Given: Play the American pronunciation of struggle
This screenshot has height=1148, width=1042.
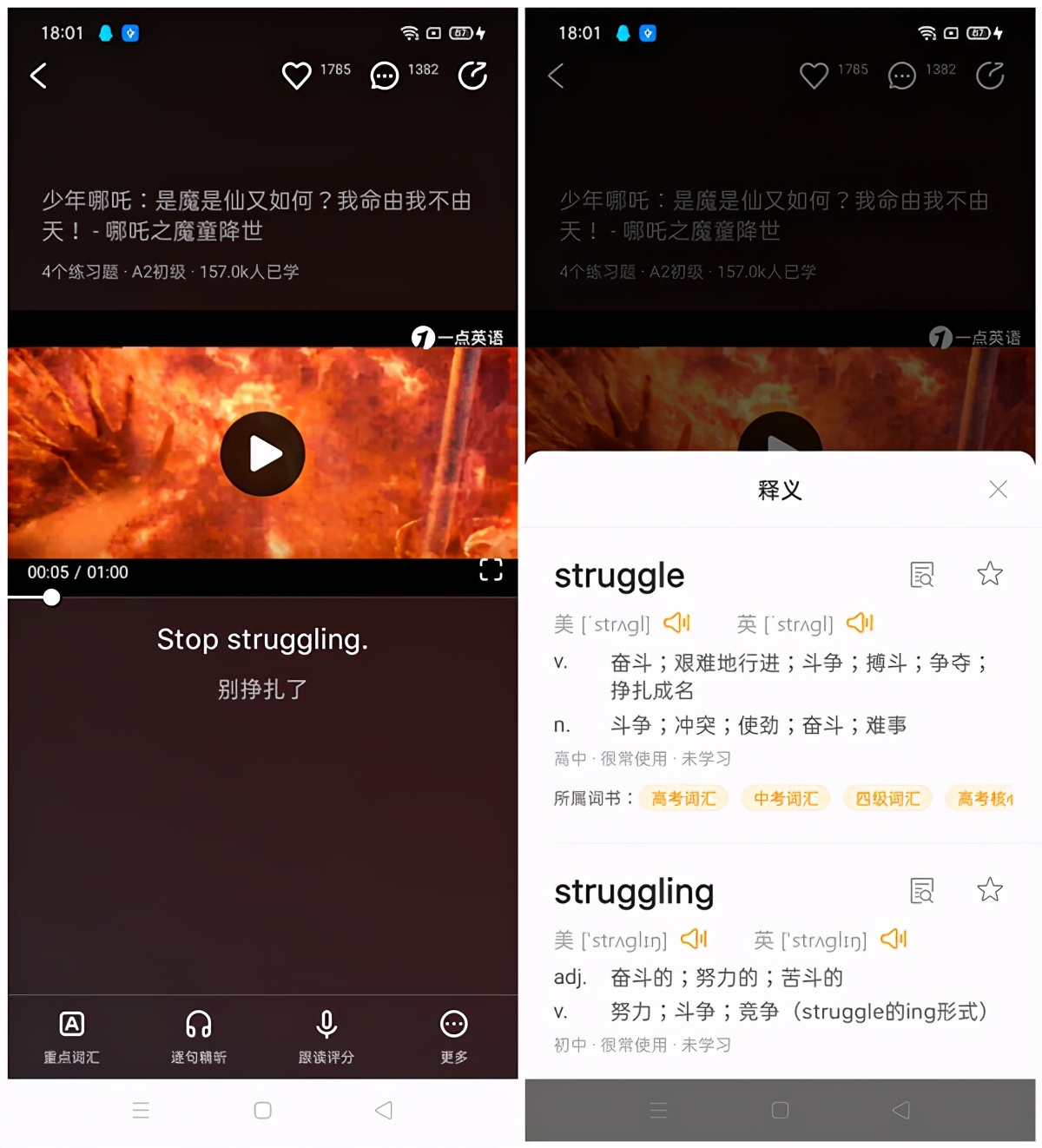Looking at the screenshot, I should [677, 623].
